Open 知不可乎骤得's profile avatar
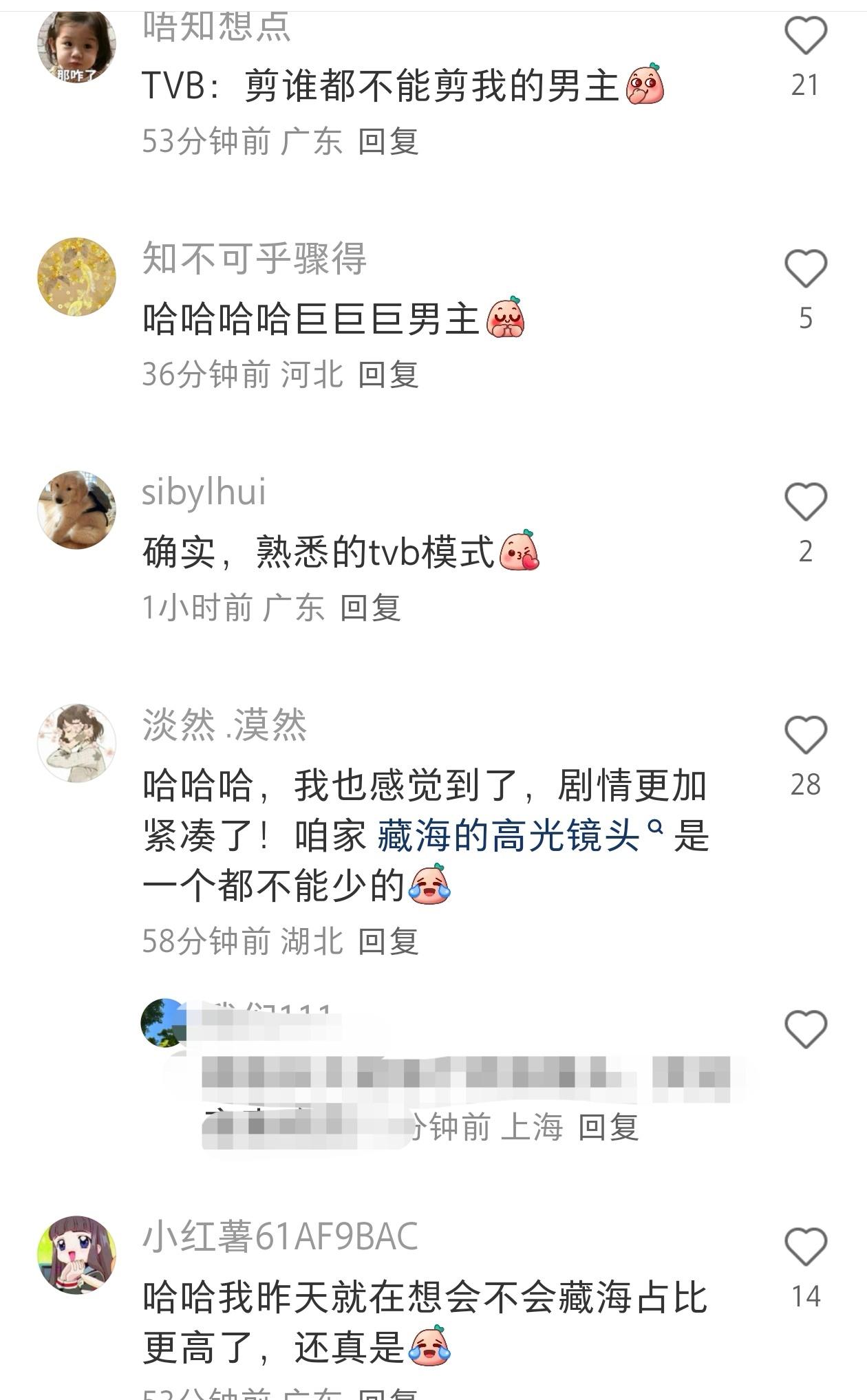 pos(76,277)
